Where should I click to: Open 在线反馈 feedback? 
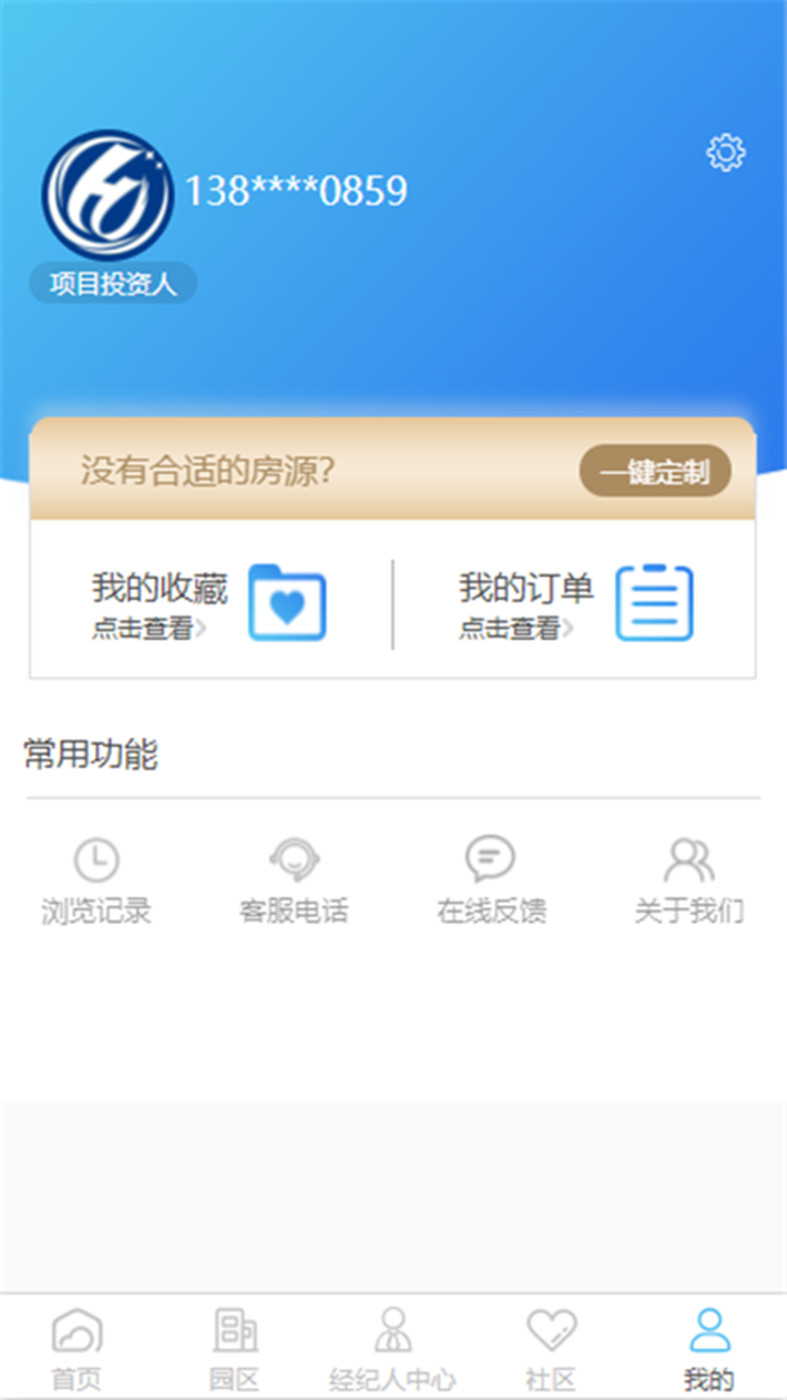[491, 881]
